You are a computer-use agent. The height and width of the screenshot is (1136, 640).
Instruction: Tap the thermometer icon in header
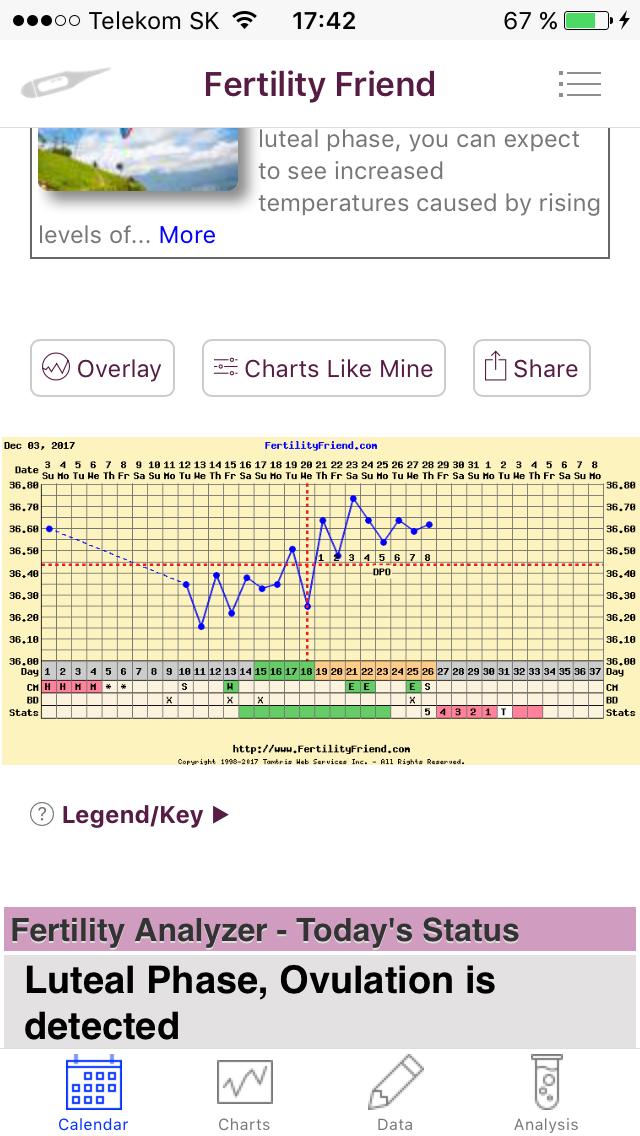[65, 84]
